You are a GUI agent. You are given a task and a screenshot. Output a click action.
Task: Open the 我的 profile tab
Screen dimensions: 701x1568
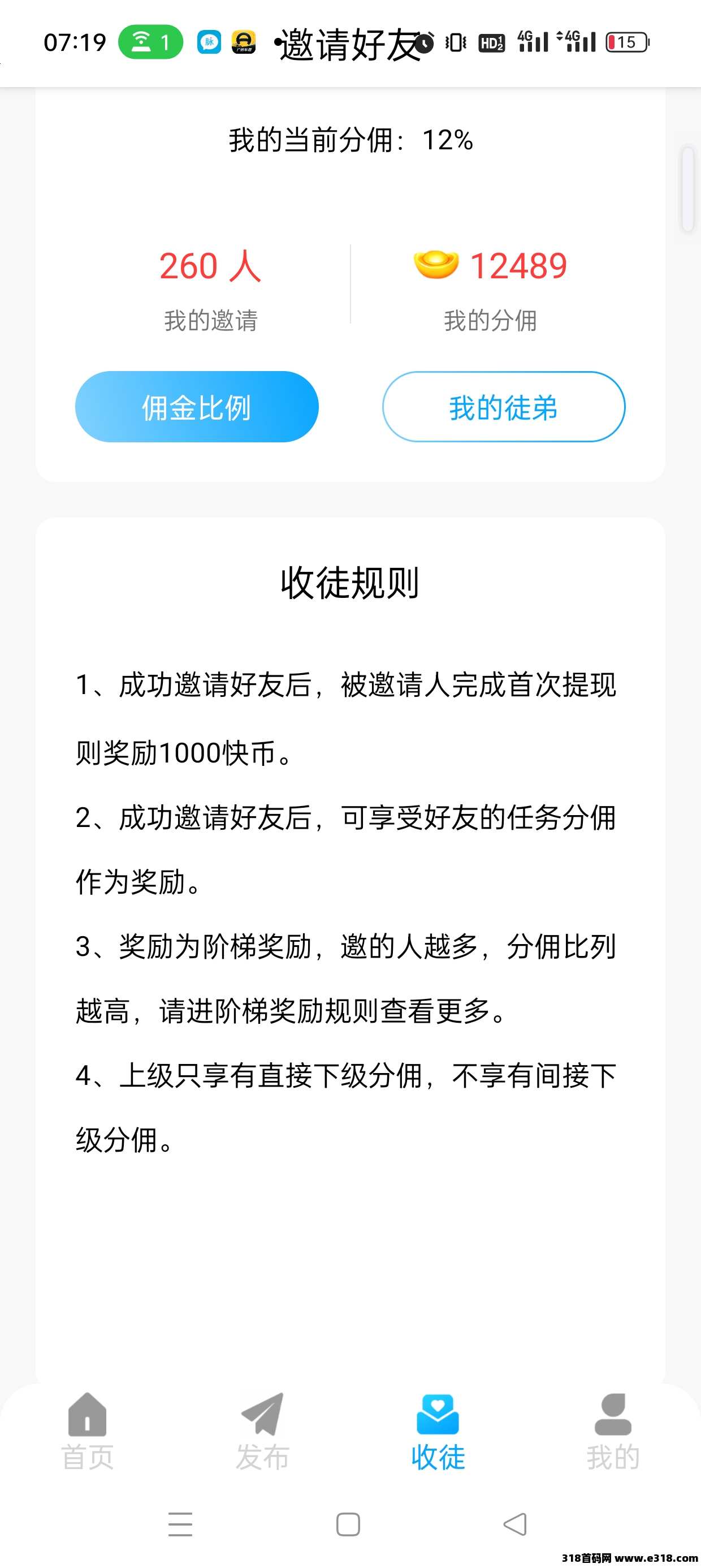pos(613,1432)
